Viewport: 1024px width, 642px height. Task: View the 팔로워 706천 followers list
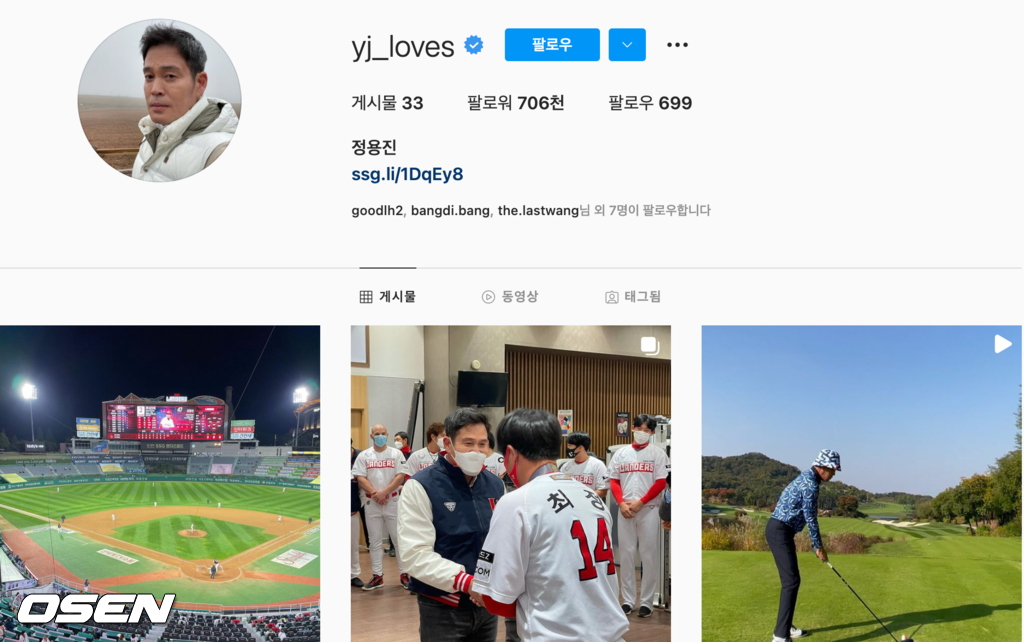515,103
